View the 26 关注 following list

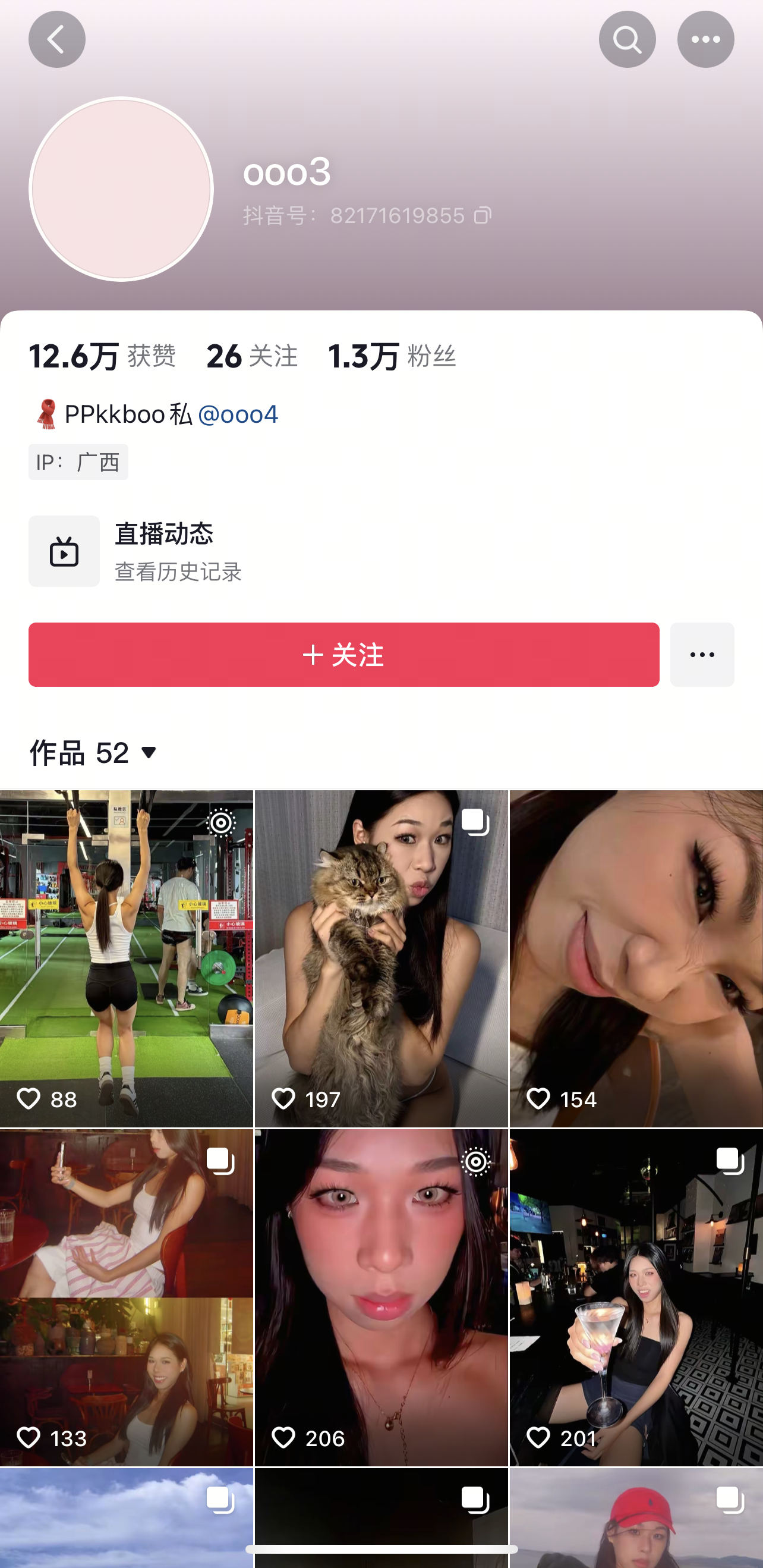coord(252,356)
